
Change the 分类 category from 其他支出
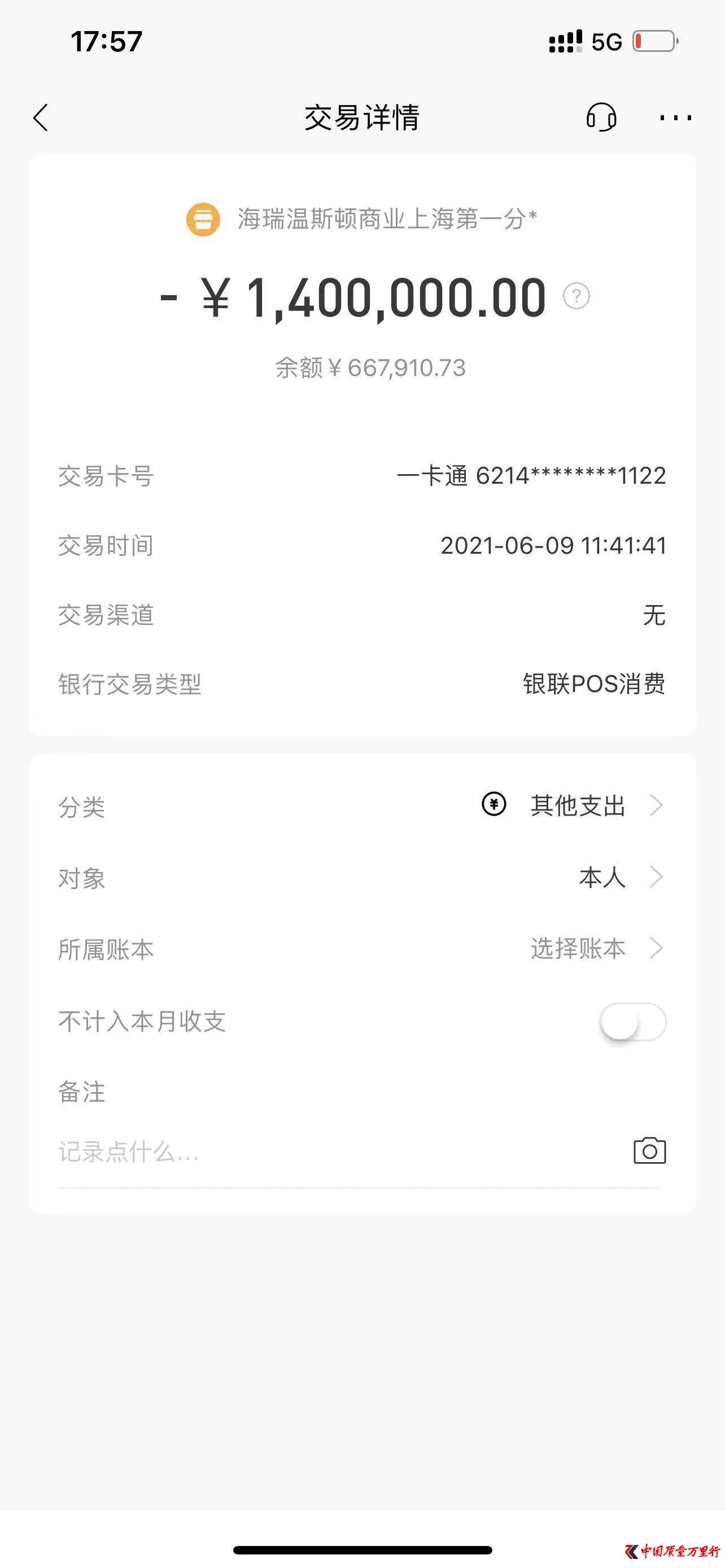click(x=362, y=806)
